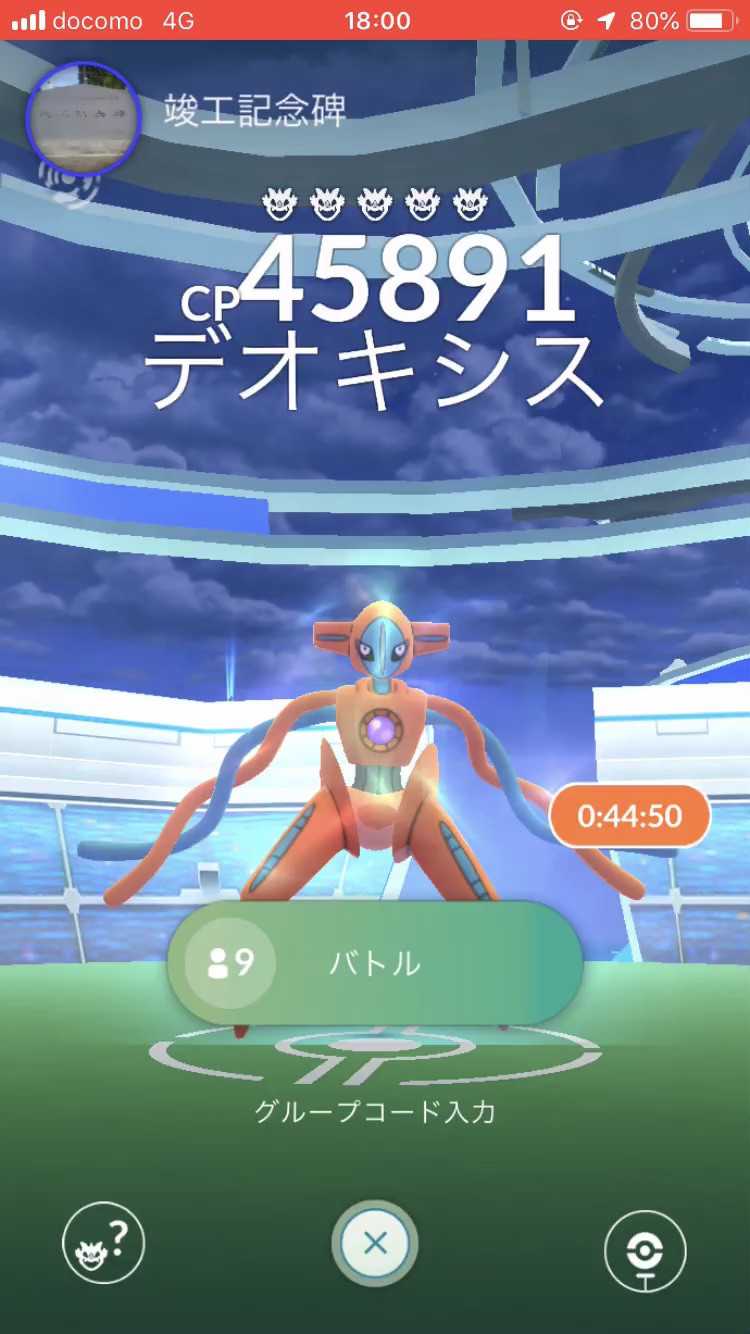
Task: Open the Raid Pass item icon
Action: [645, 1251]
